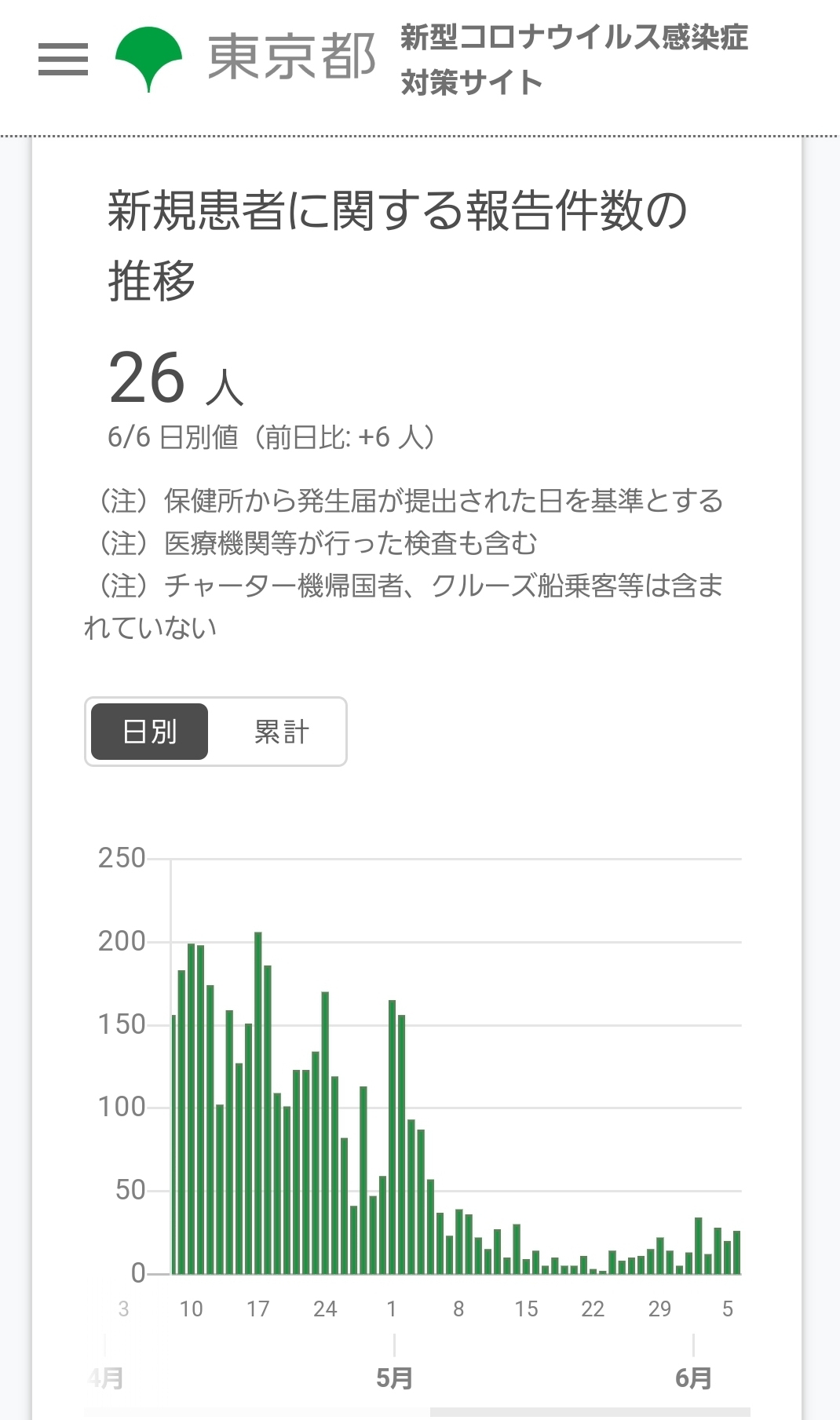Open the hamburger navigation menu
The width and height of the screenshot is (840, 1420).
click(x=63, y=59)
